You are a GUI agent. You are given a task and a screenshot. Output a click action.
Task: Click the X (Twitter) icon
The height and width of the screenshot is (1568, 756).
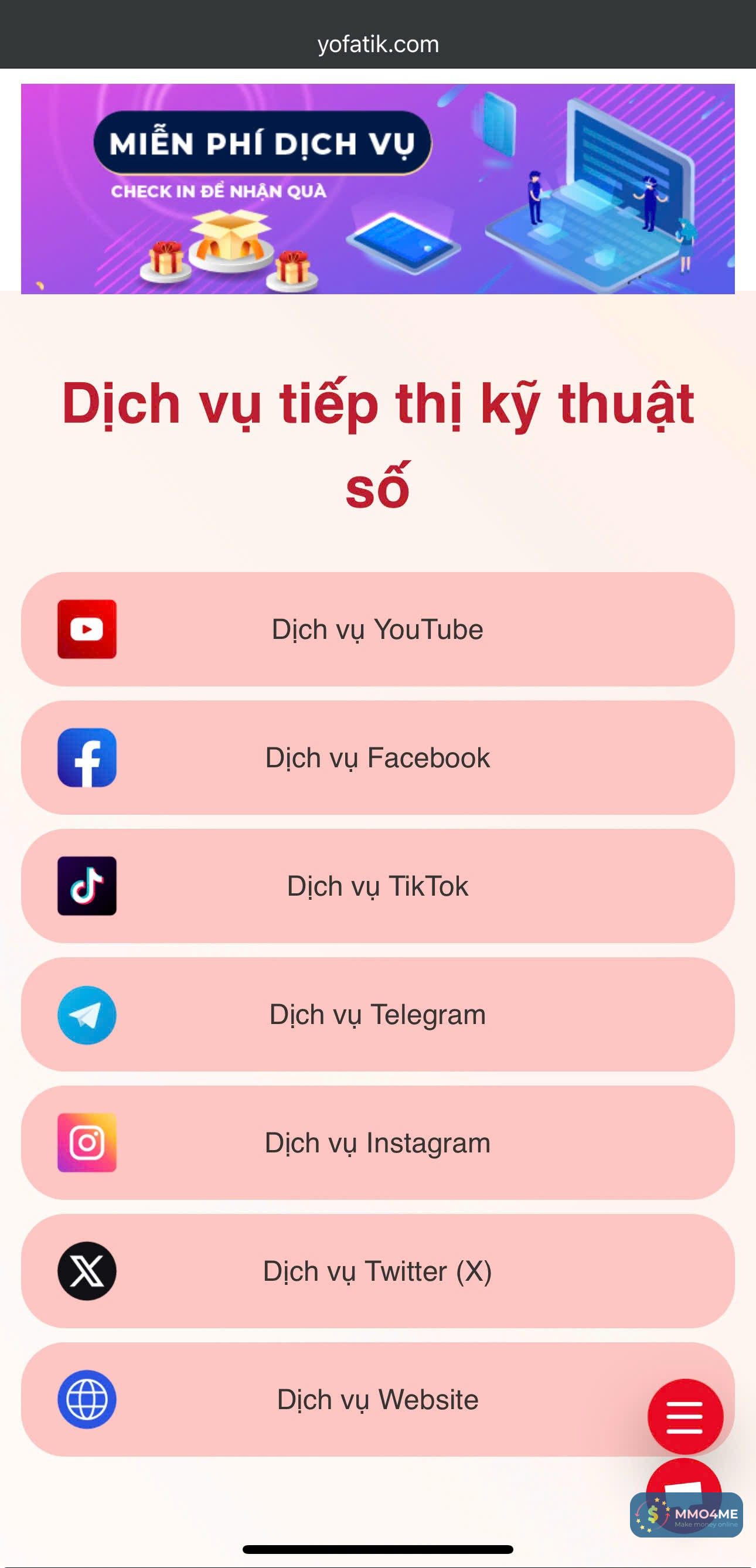pyautogui.click(x=86, y=1271)
